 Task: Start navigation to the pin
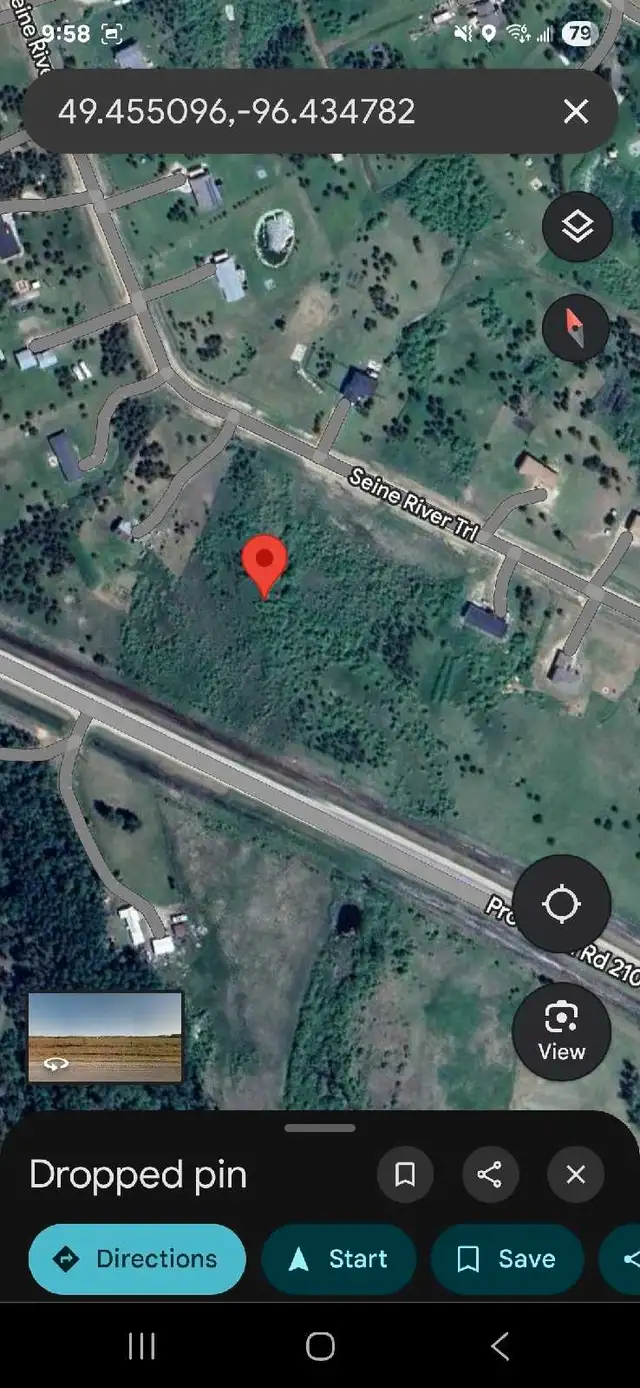coord(339,1259)
